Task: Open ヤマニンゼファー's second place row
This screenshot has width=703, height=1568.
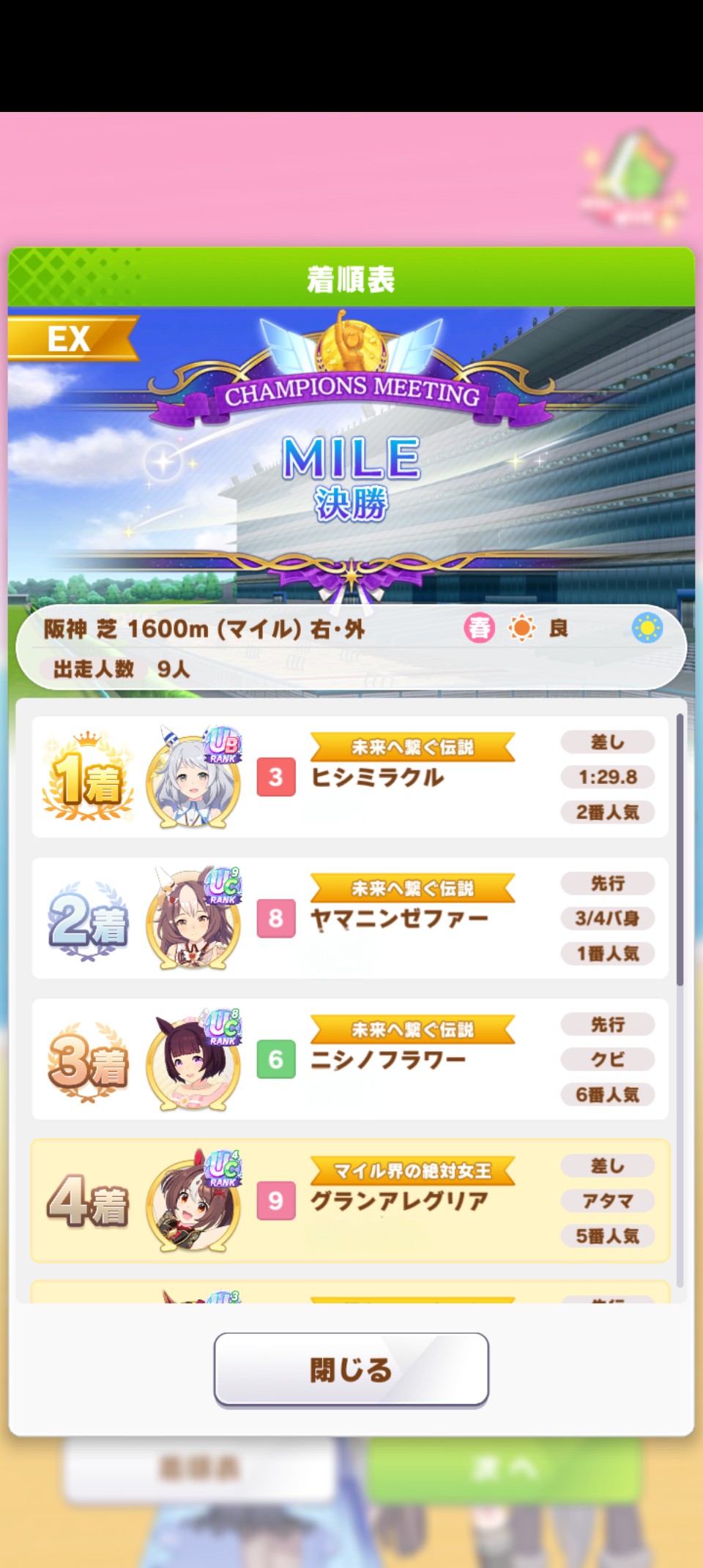Action: pyautogui.click(x=350, y=918)
